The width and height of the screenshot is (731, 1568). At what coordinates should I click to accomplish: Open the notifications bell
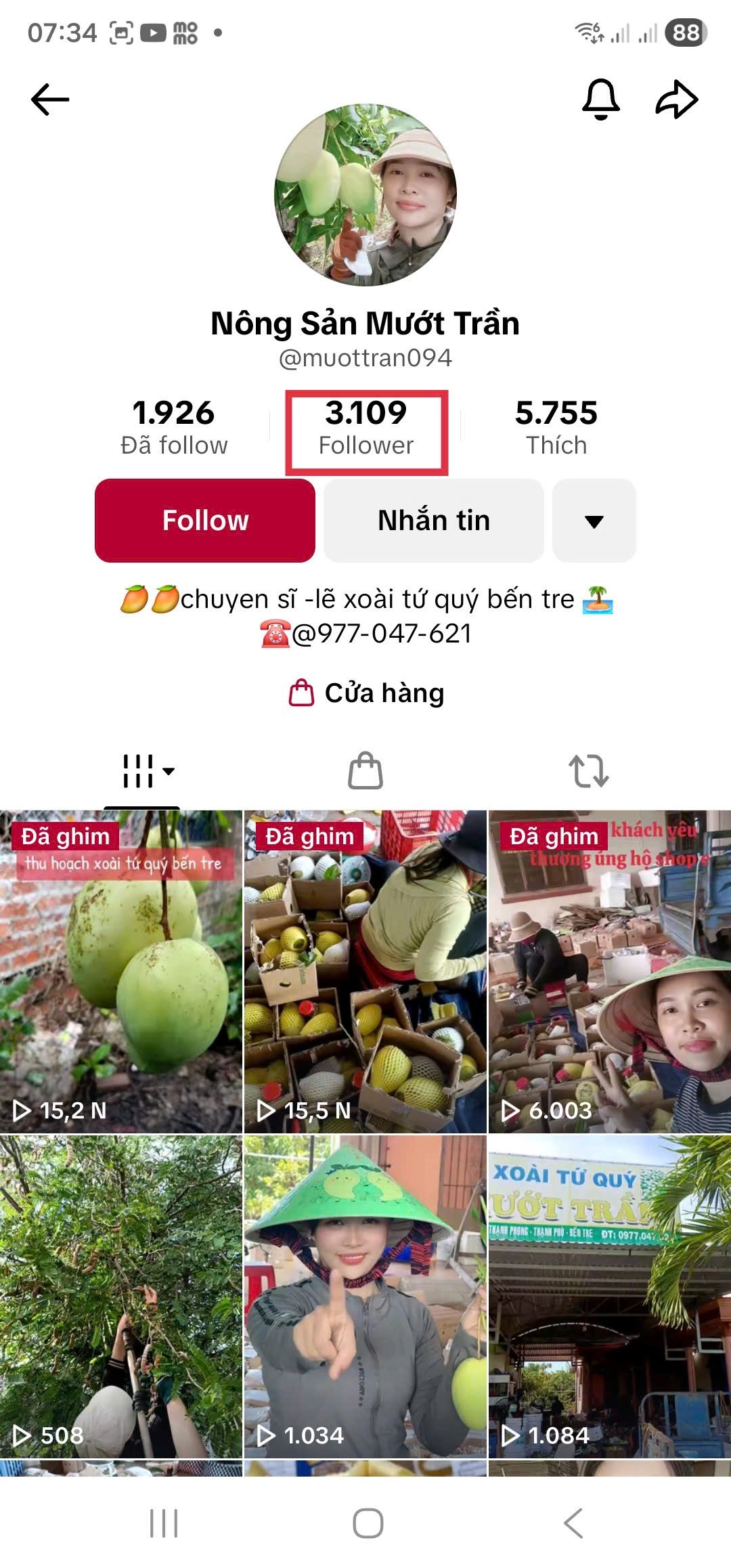pyautogui.click(x=600, y=100)
